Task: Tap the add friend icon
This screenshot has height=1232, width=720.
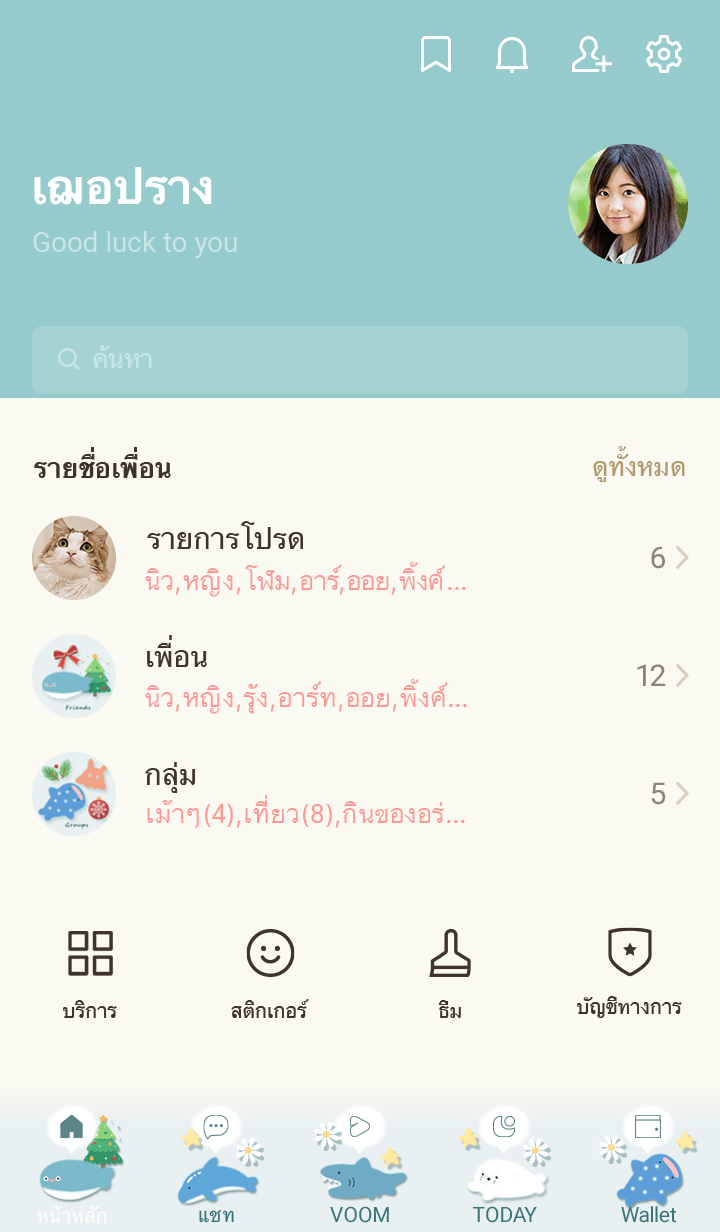Action: click(590, 55)
